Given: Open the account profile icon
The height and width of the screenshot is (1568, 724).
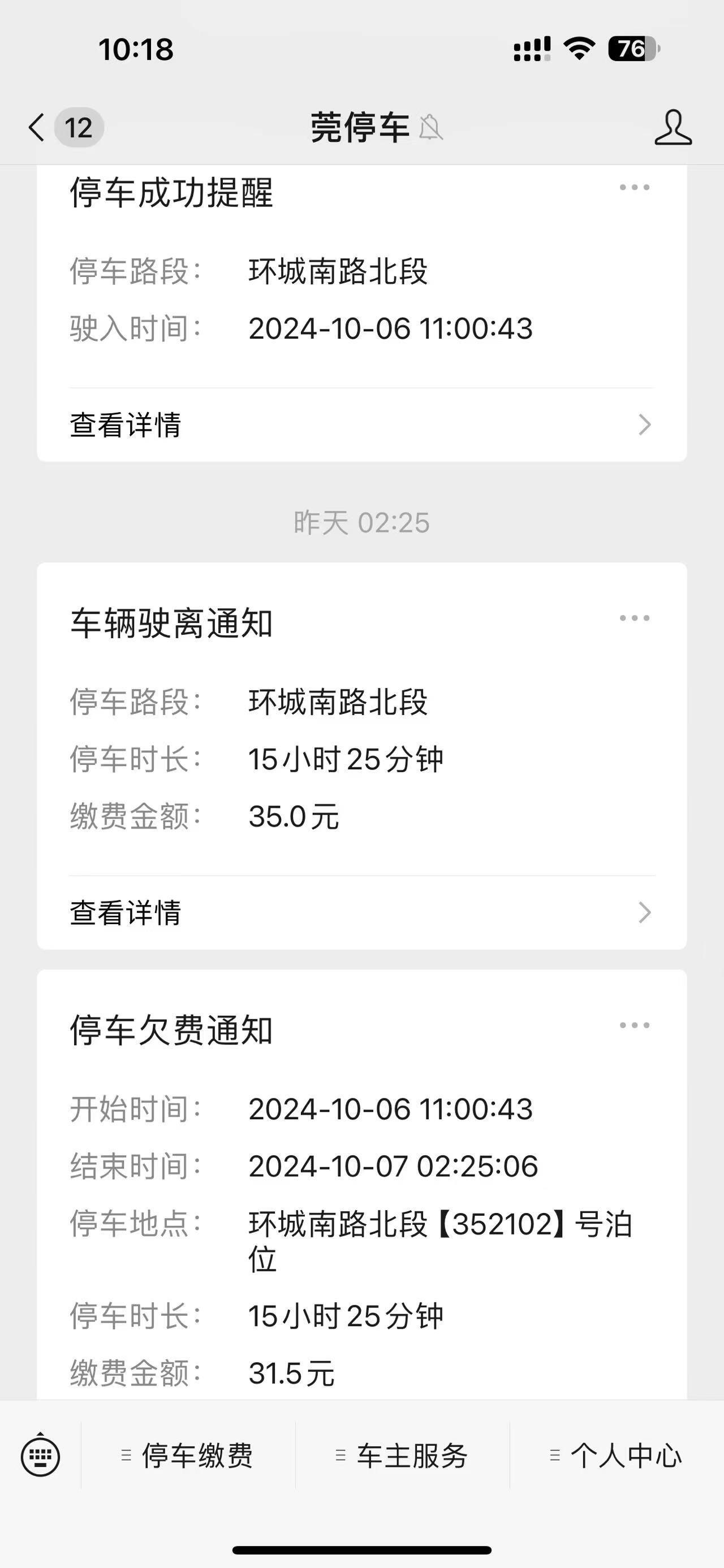Looking at the screenshot, I should (x=673, y=128).
